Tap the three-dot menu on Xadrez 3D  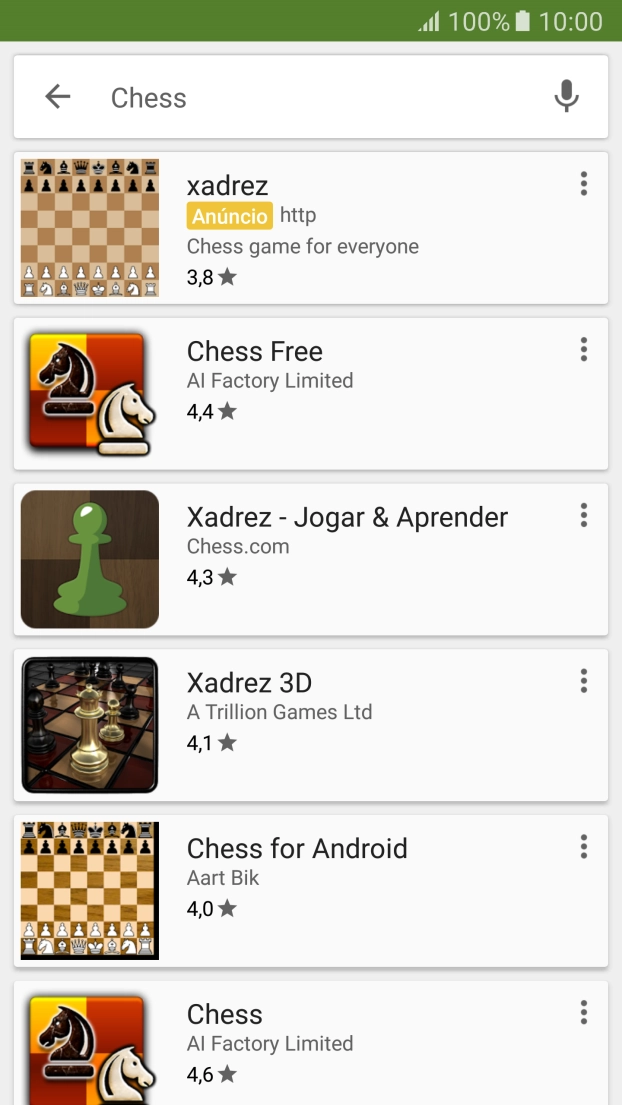[x=584, y=682]
